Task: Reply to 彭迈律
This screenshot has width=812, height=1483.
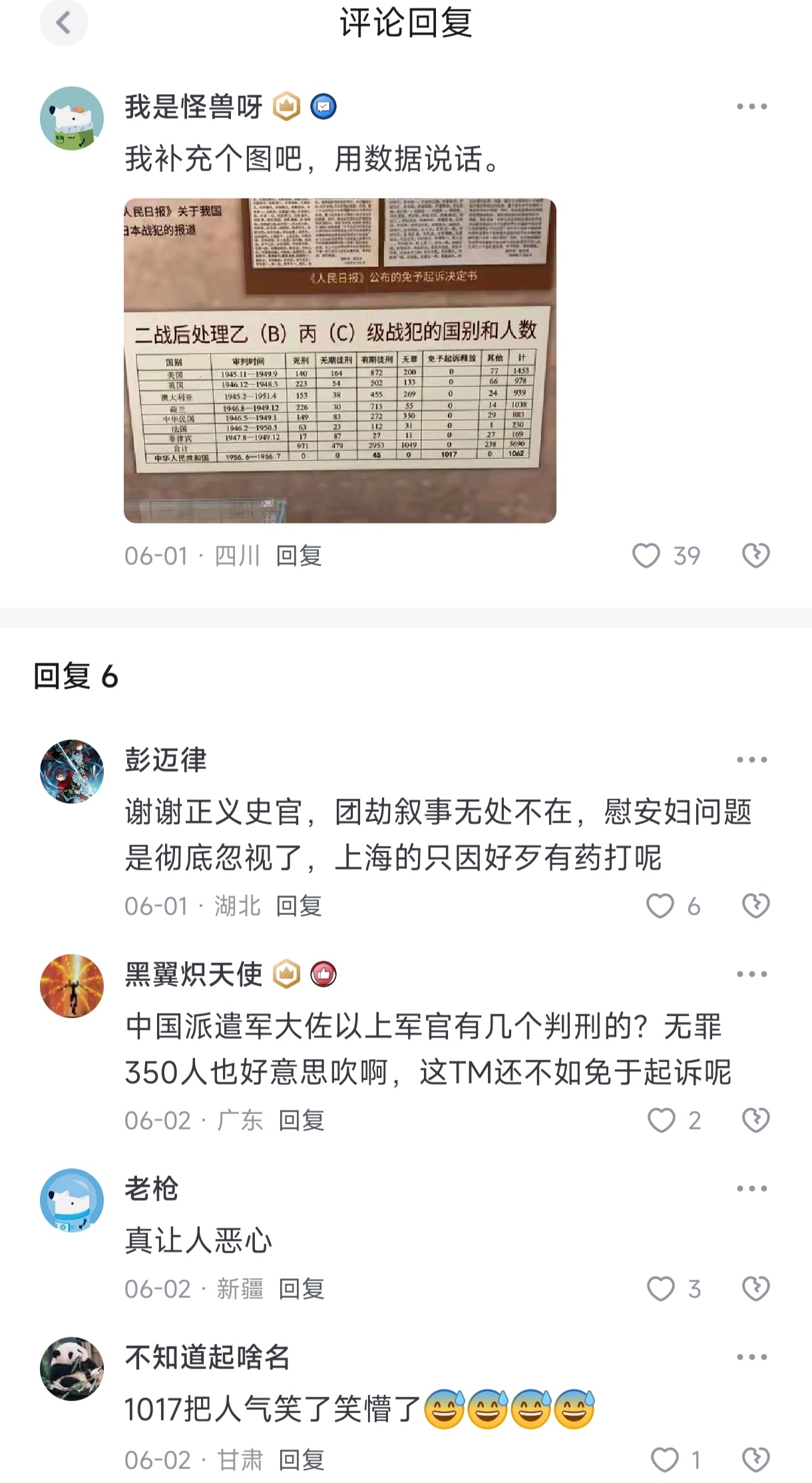Action: [x=299, y=906]
